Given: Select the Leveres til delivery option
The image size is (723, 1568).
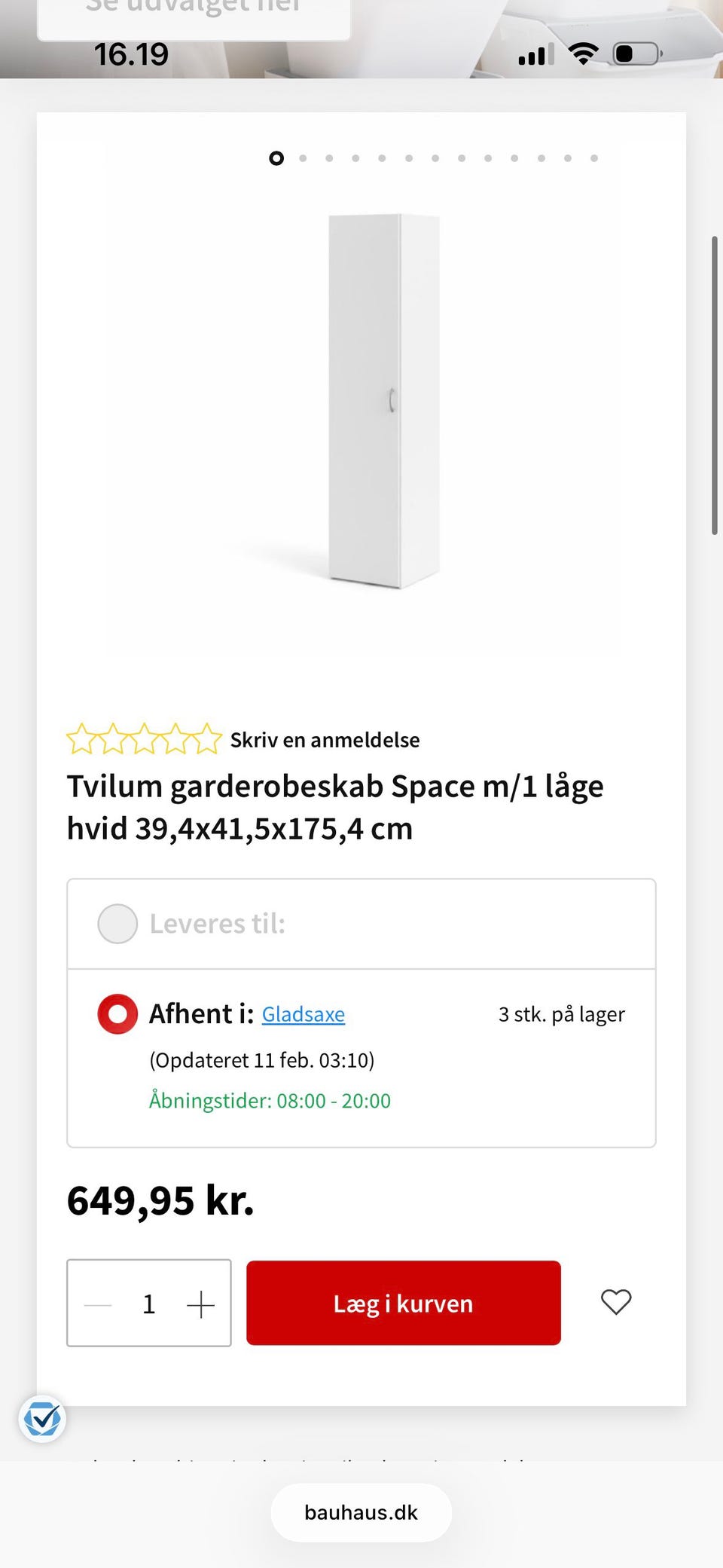Looking at the screenshot, I should tap(117, 923).
